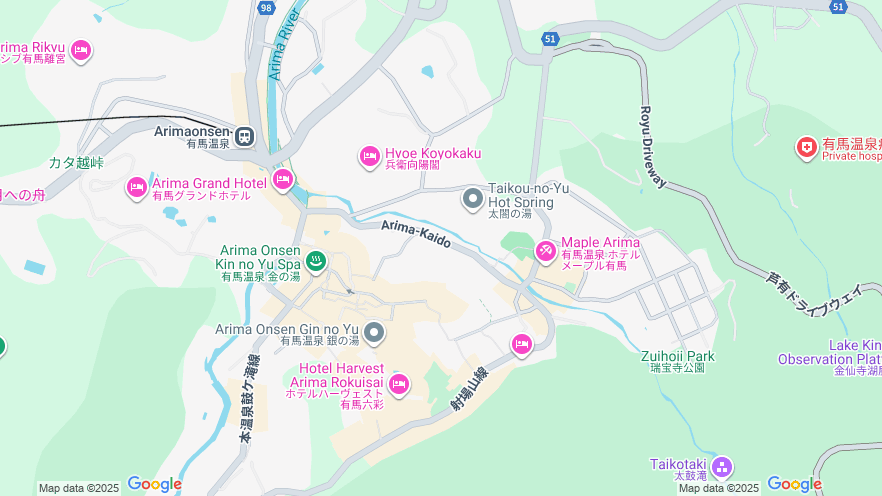
Task: Select the Arima Onsen Kin no Yu Spa marker
Action: coord(315,262)
